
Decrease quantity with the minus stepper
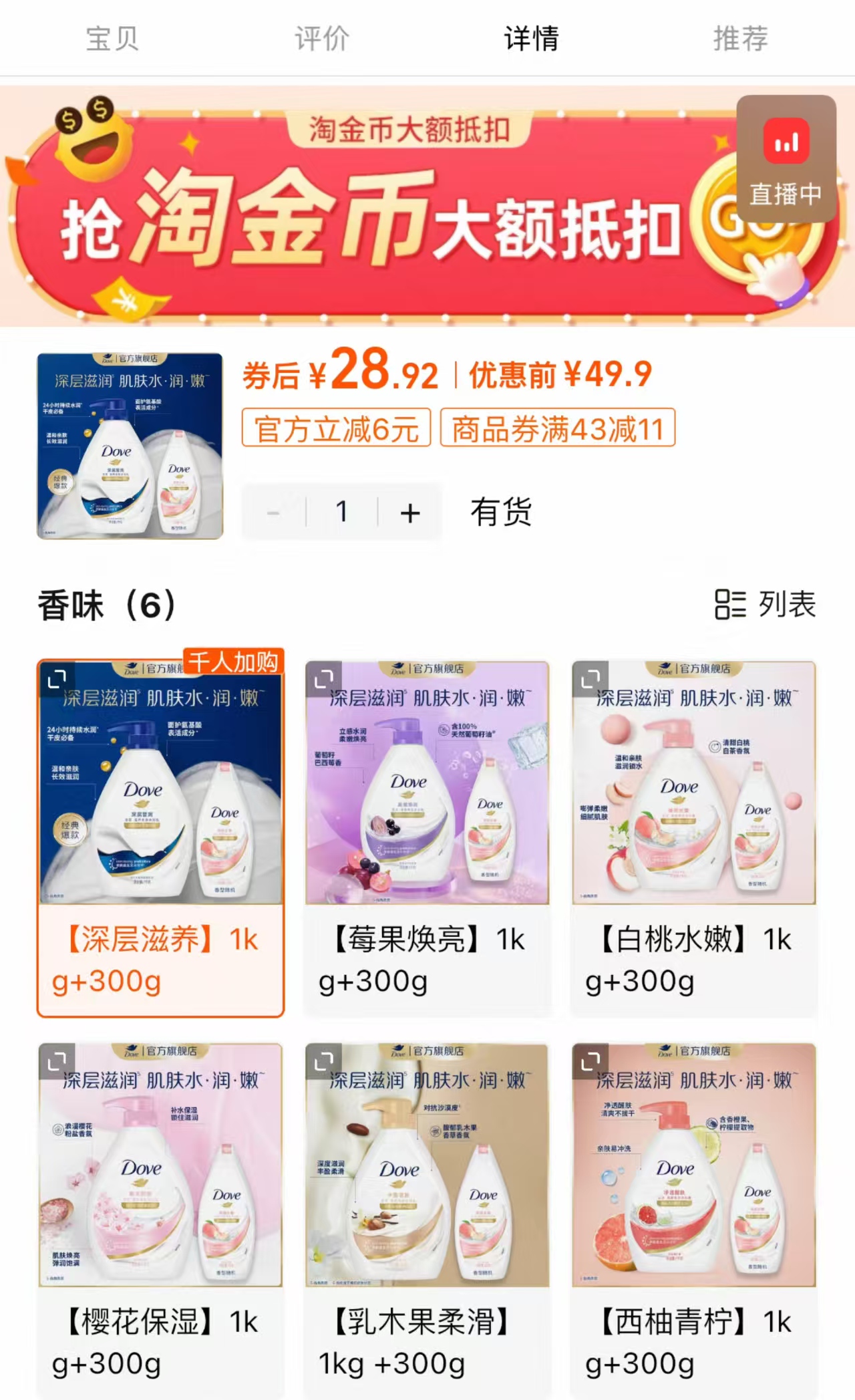click(273, 511)
